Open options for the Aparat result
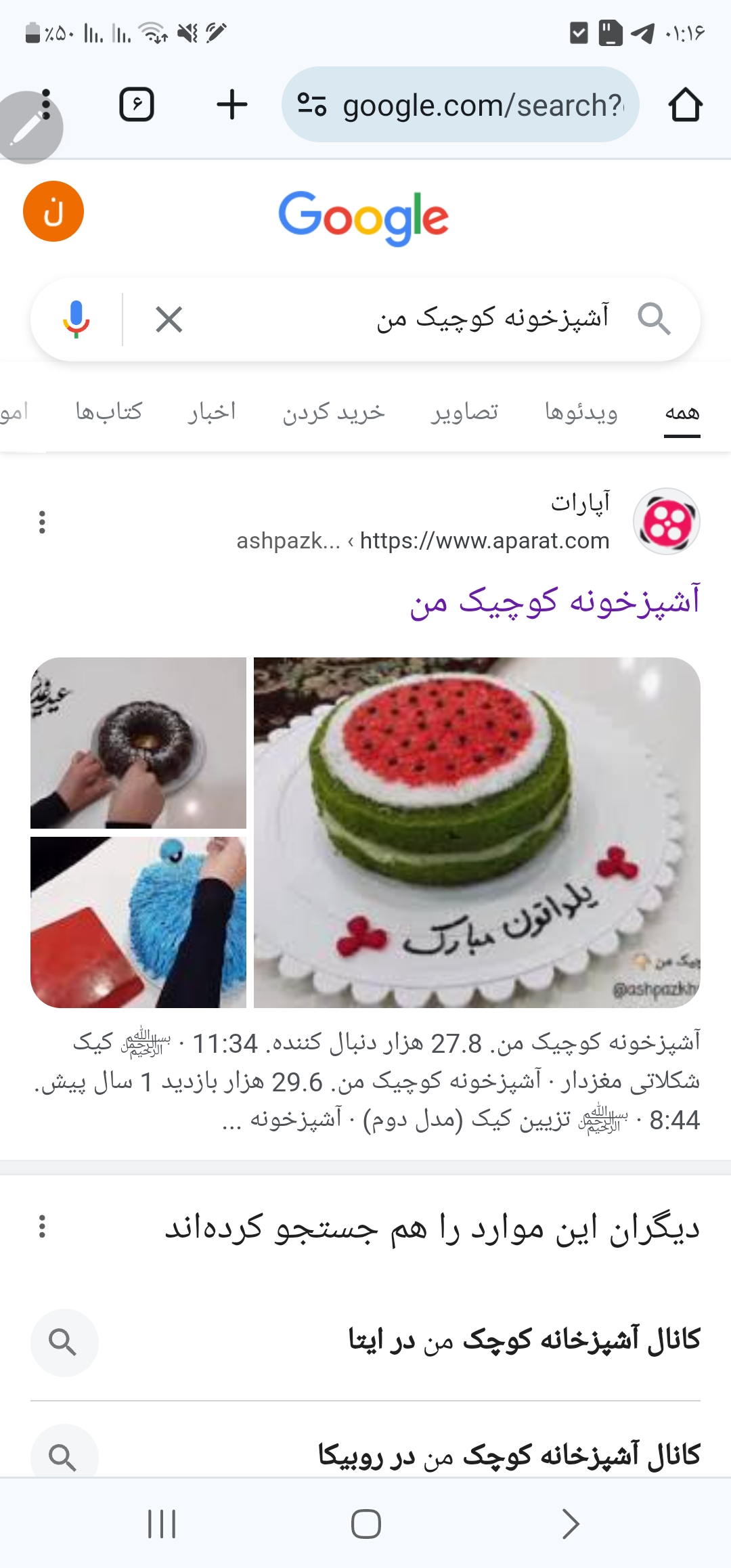This screenshot has width=731, height=1568. coord(42,522)
